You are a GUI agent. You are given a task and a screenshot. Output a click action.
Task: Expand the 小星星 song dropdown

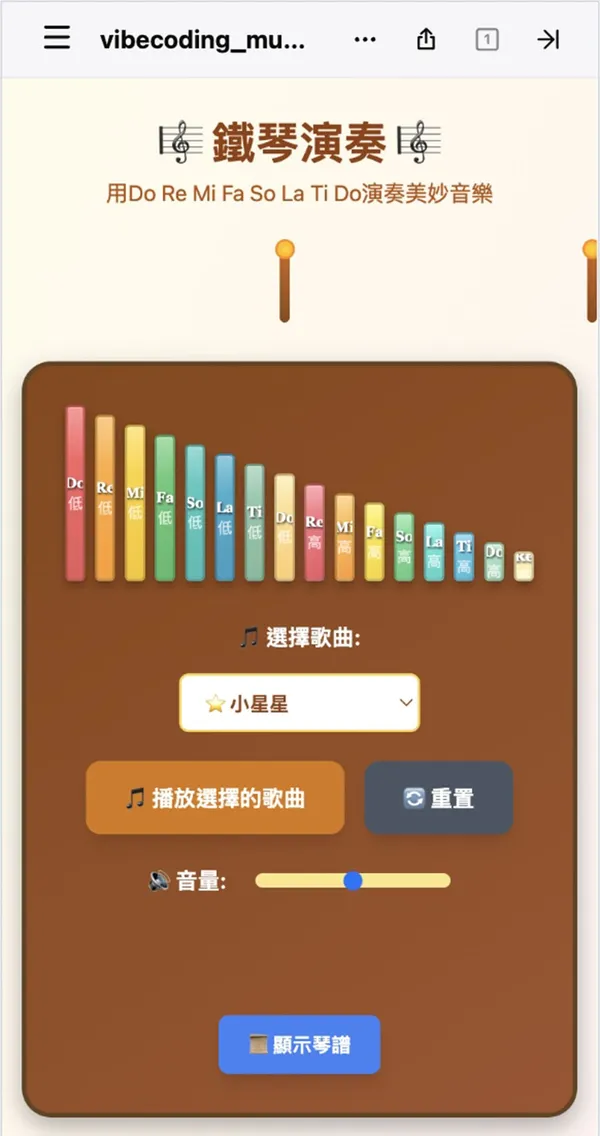[x=299, y=703]
